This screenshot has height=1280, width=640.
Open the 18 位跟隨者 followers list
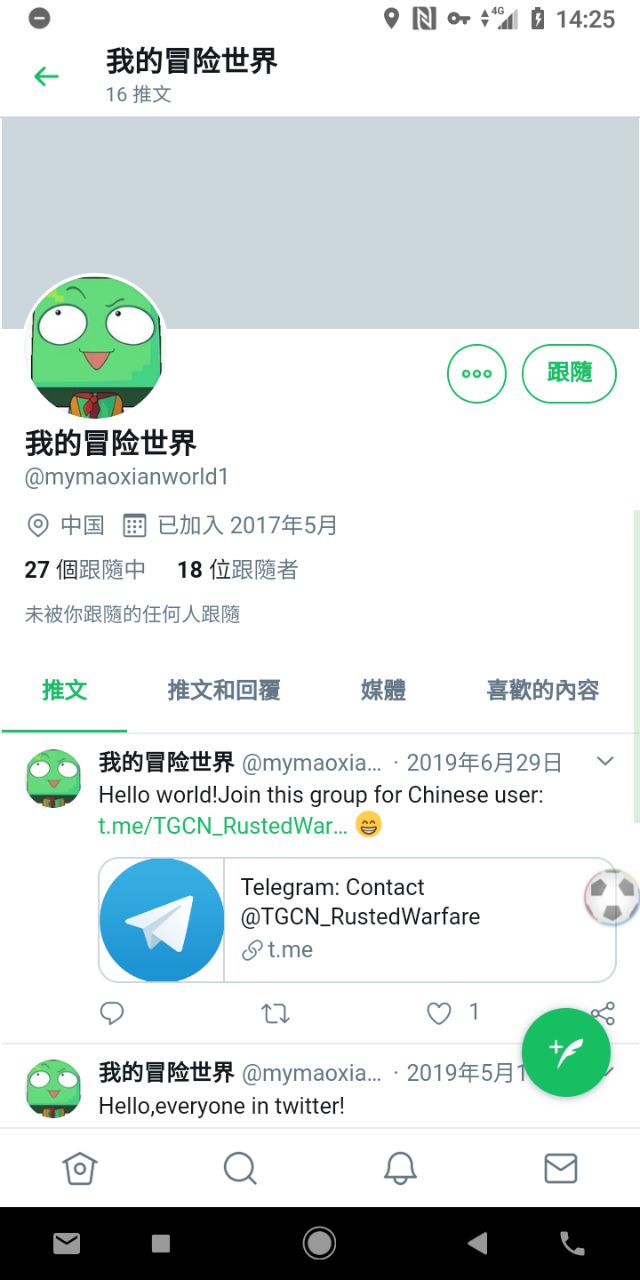pyautogui.click(x=237, y=570)
